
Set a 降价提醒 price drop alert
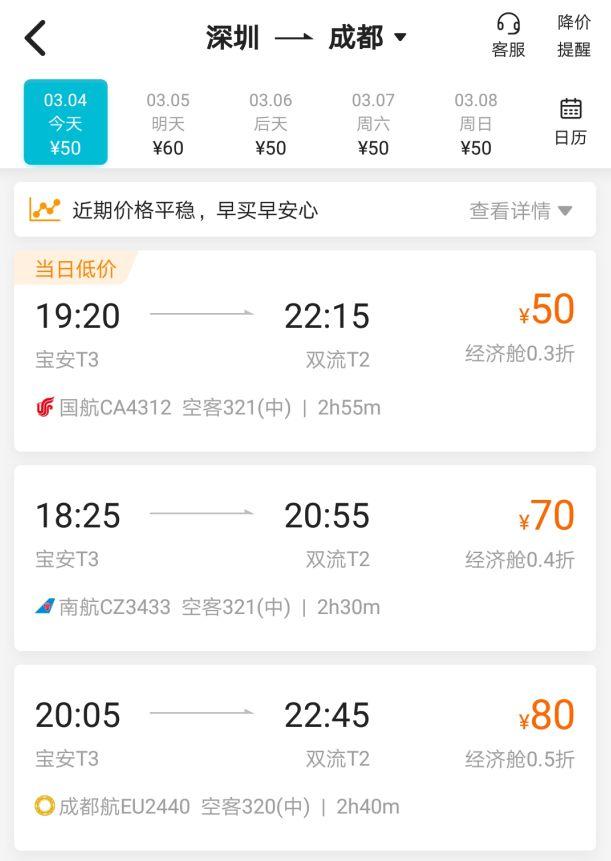pos(574,36)
